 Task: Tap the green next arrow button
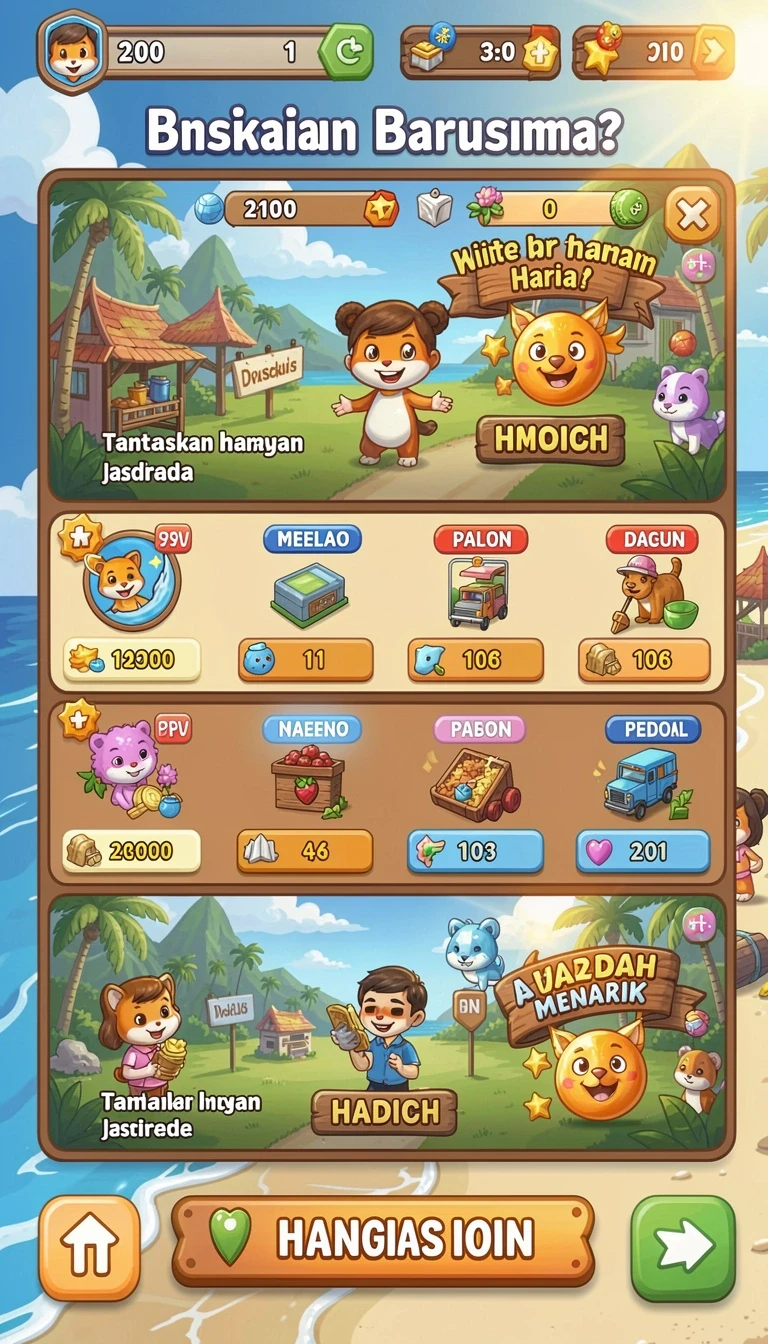683,1248
